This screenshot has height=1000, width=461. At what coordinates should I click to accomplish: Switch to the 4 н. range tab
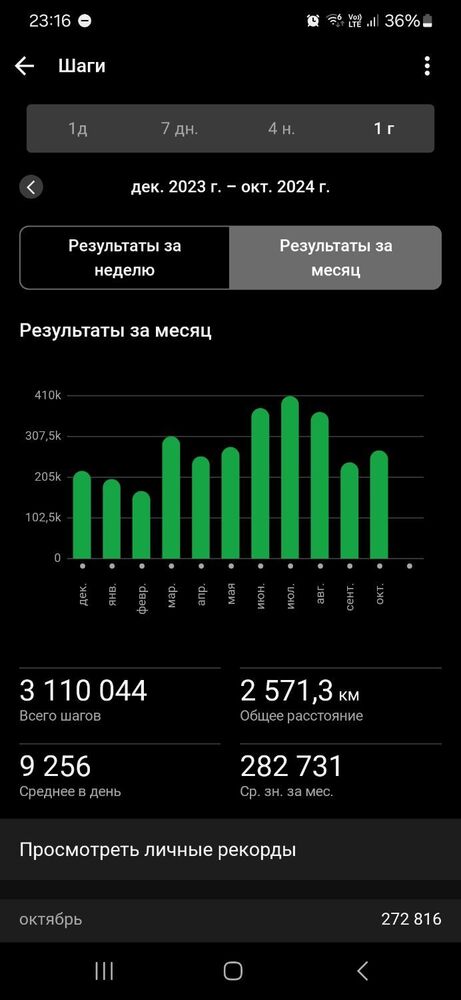pos(281,129)
